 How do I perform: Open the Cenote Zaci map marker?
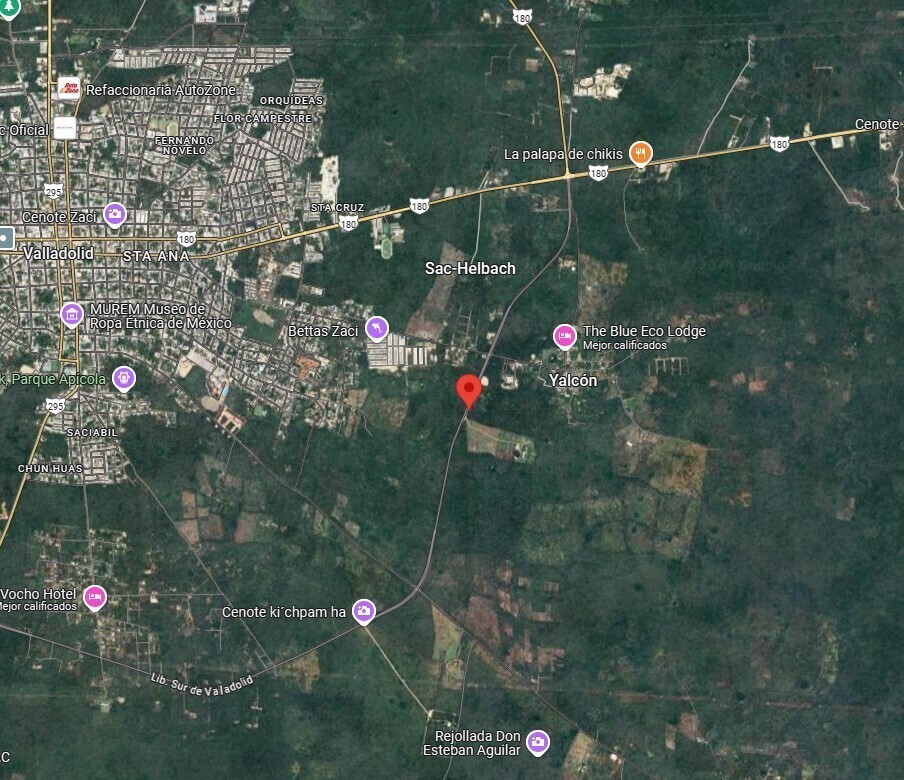(115, 213)
